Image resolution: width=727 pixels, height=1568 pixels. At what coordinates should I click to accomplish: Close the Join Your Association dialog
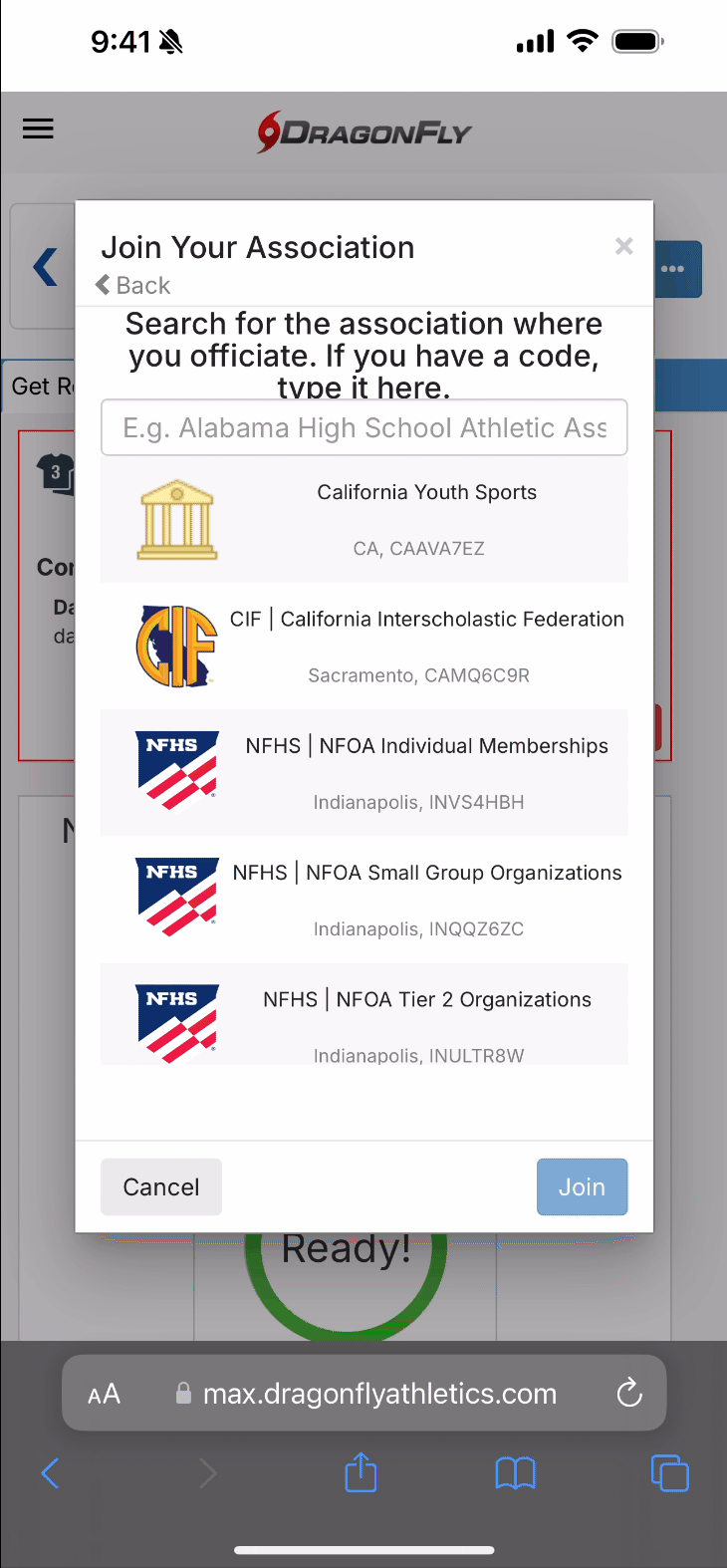624,246
